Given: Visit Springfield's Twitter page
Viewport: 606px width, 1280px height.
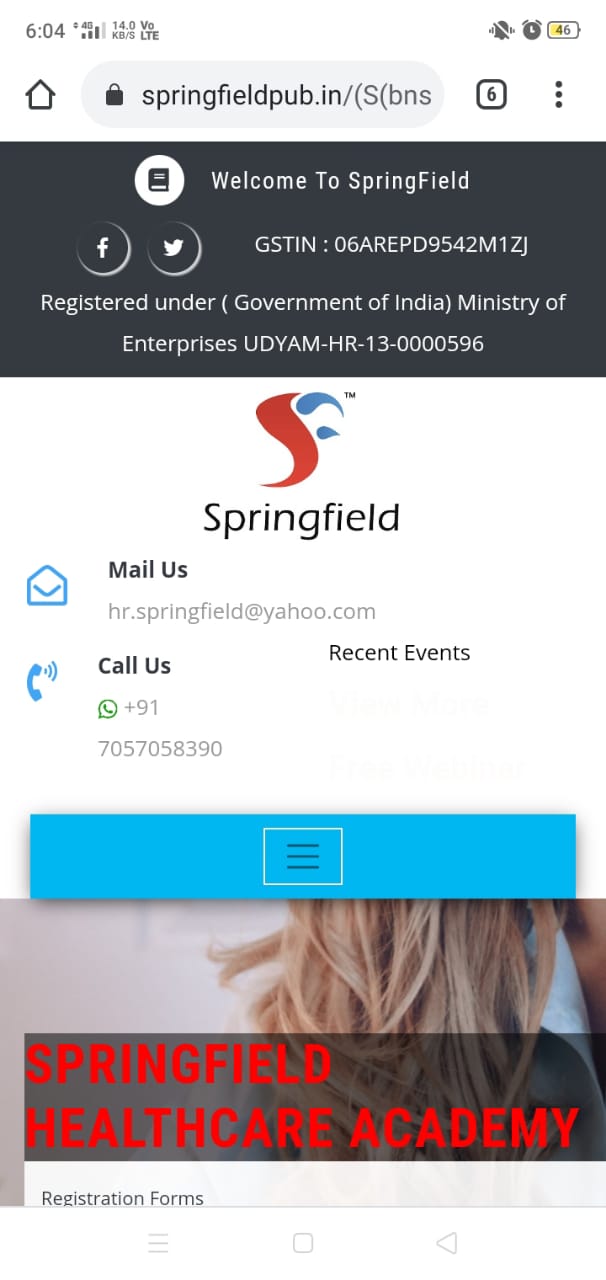Looking at the screenshot, I should tap(174, 248).
